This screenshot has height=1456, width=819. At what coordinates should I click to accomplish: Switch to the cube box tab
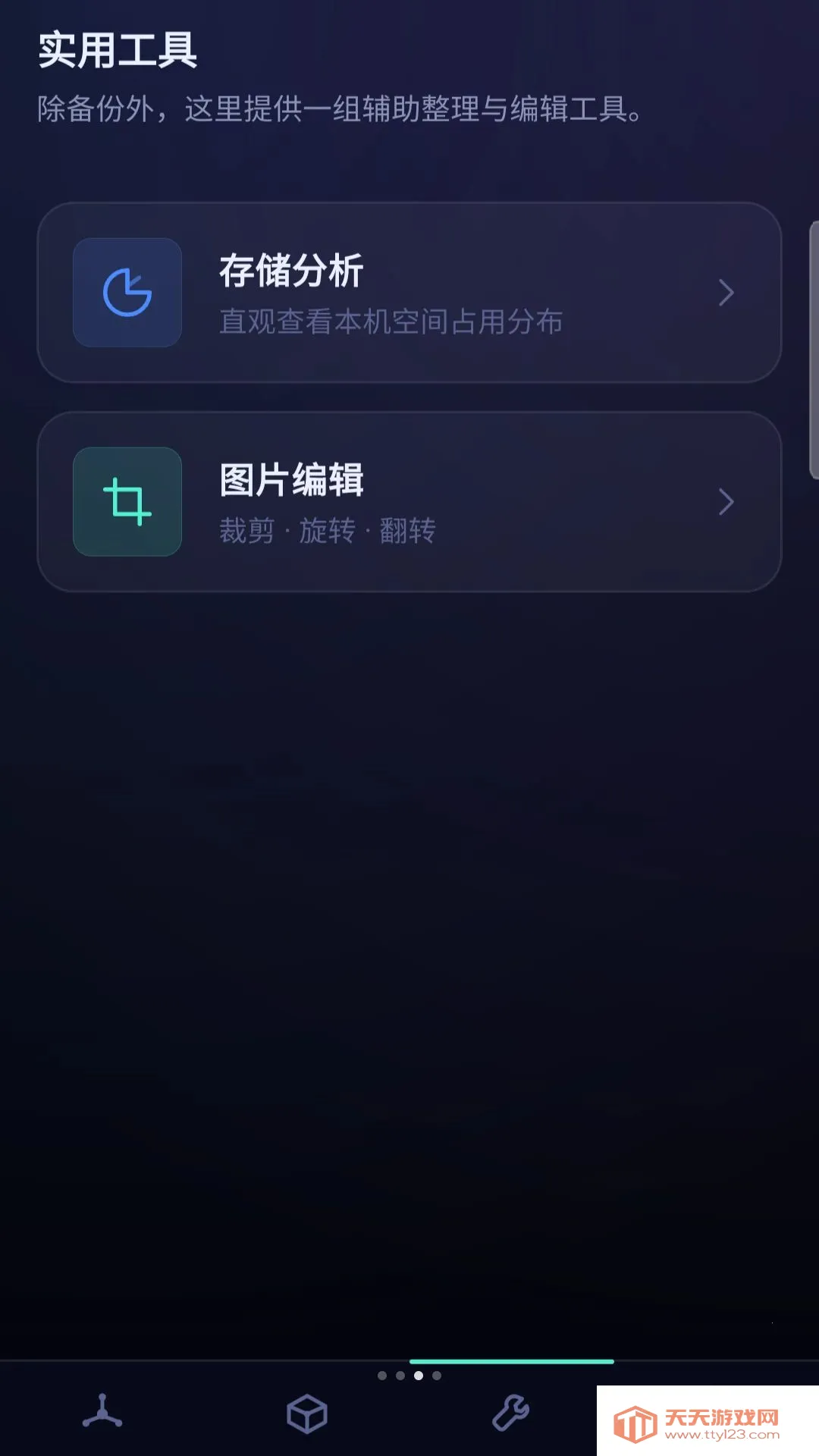coord(307,1414)
